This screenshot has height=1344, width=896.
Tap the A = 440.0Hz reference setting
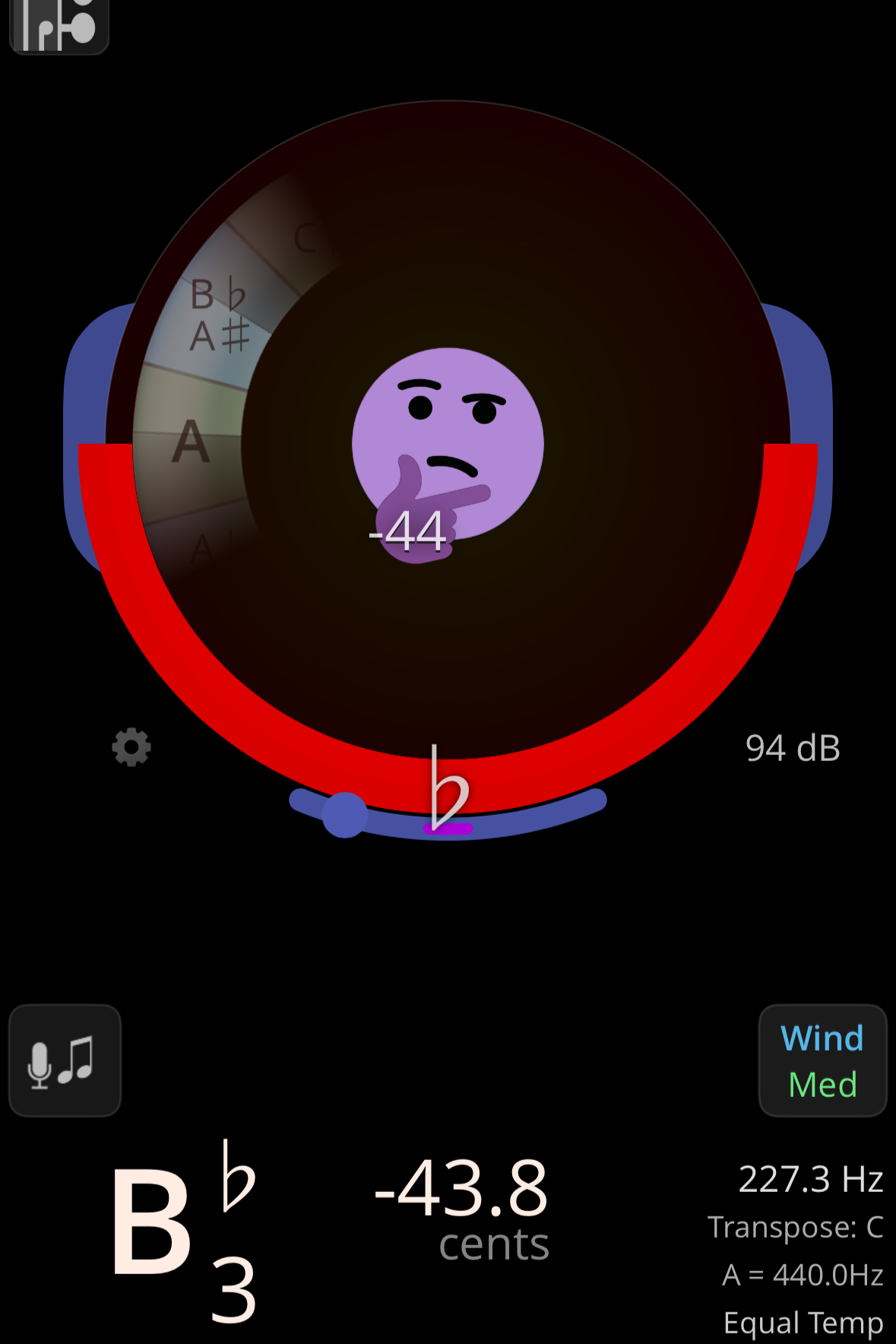tap(803, 1275)
